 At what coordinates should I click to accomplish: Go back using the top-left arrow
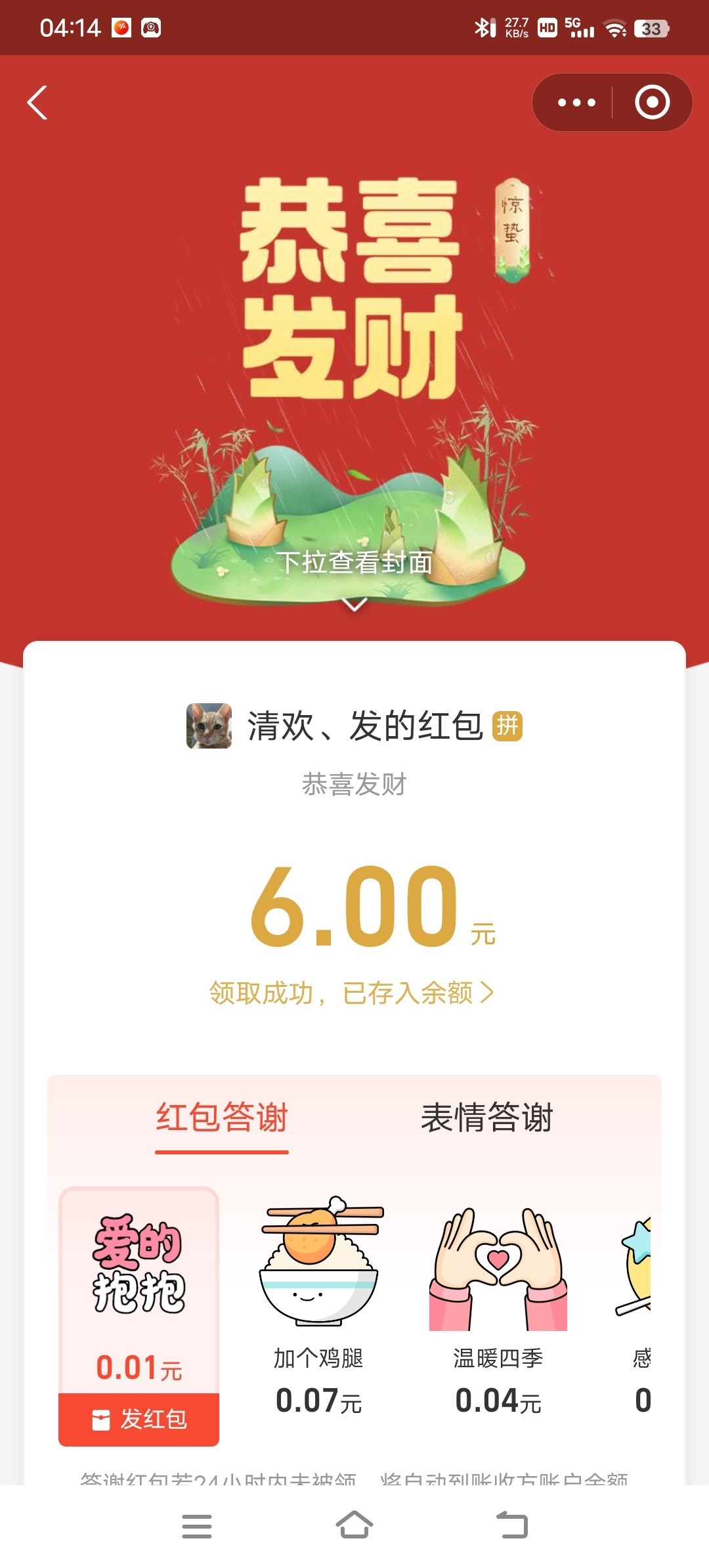tap(37, 103)
